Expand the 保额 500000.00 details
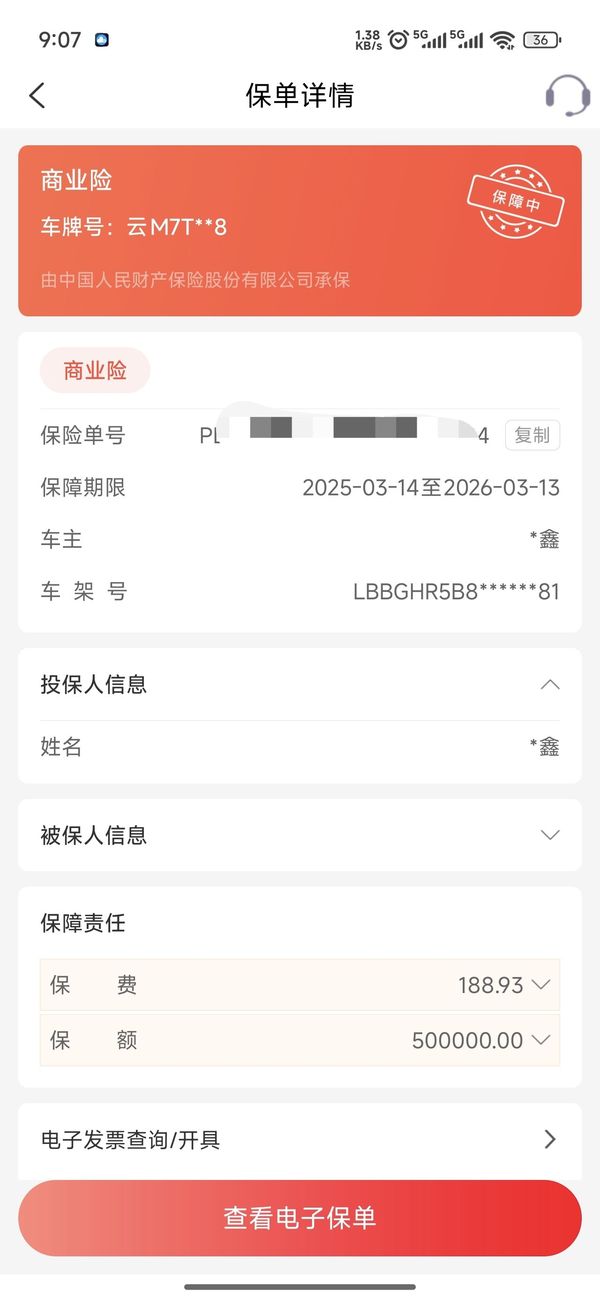Viewport: 600px width, 1299px height. 541,1041
